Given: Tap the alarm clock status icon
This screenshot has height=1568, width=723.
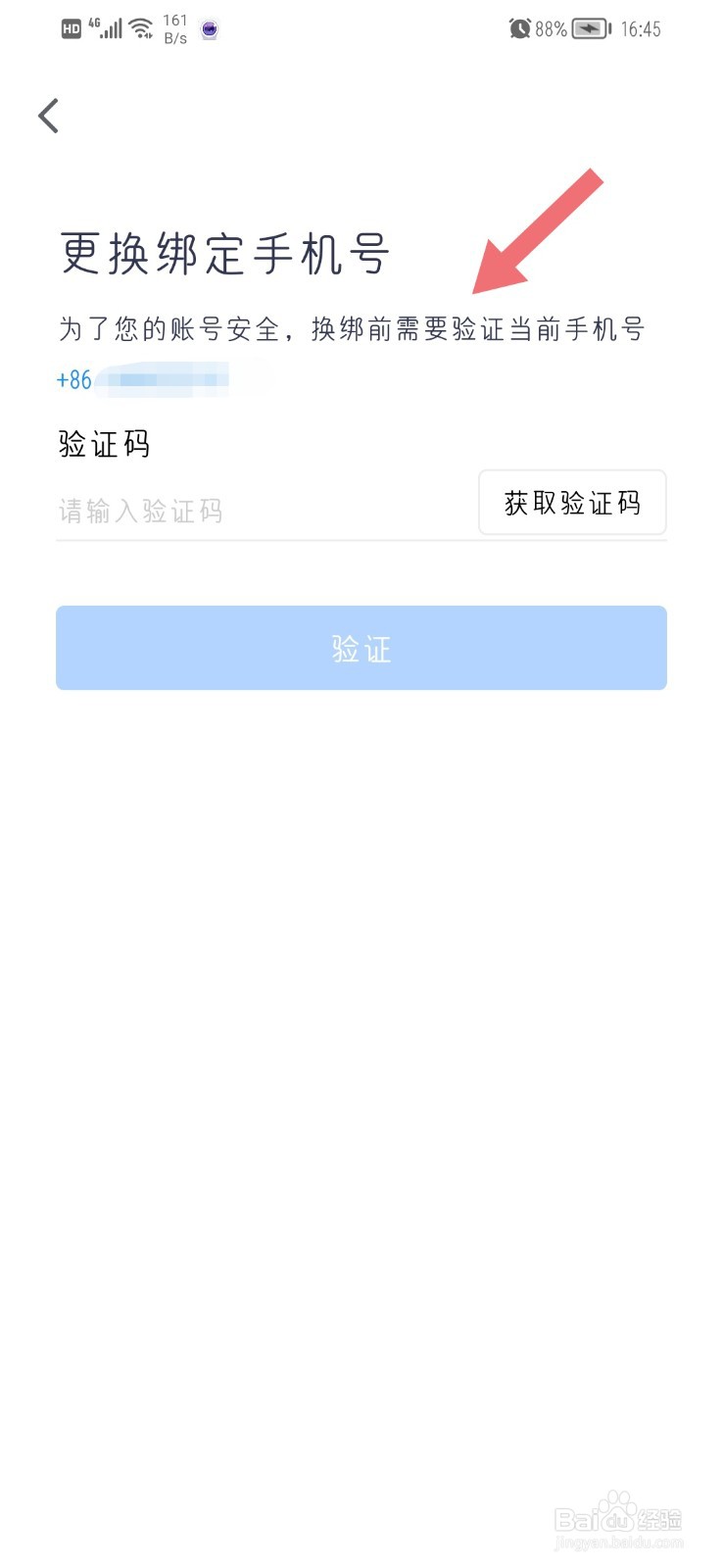Looking at the screenshot, I should click(522, 28).
